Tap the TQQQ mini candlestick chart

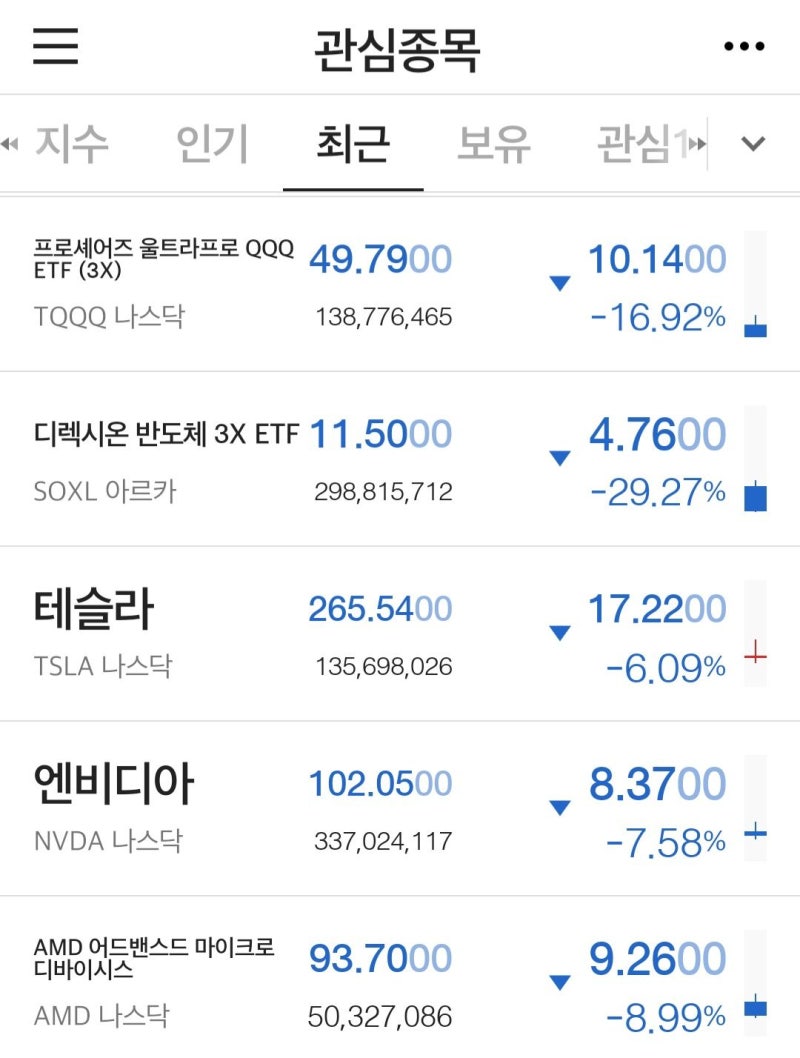click(x=755, y=288)
